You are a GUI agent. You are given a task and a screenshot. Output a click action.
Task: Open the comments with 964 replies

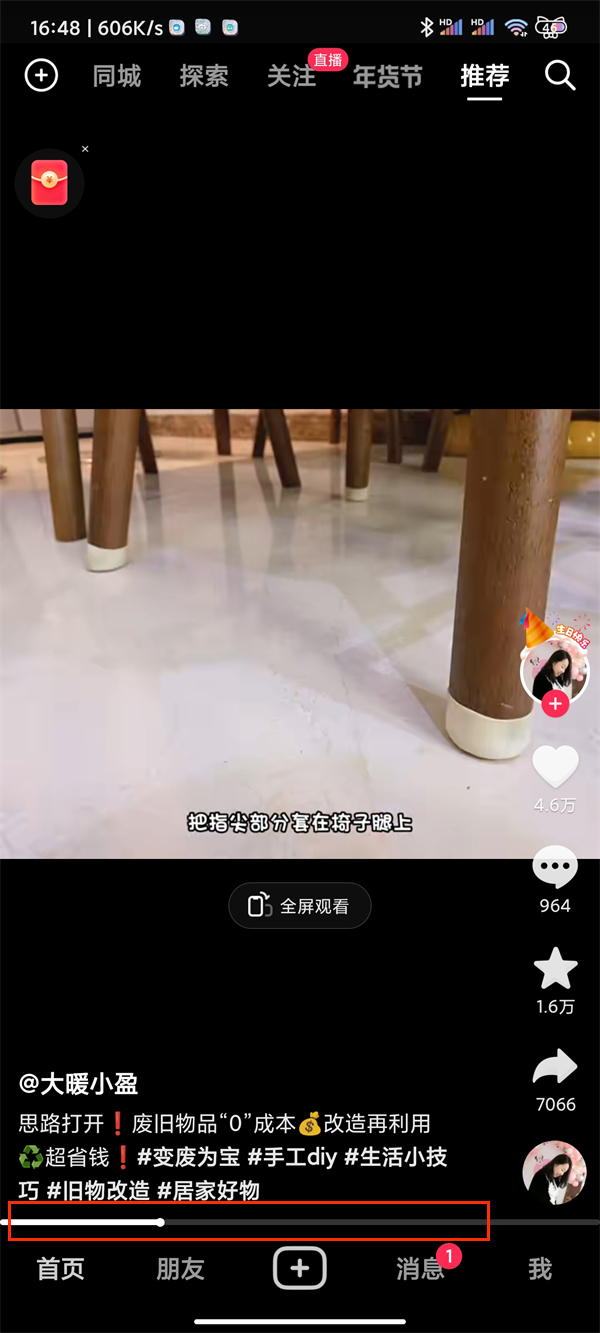(x=555, y=868)
